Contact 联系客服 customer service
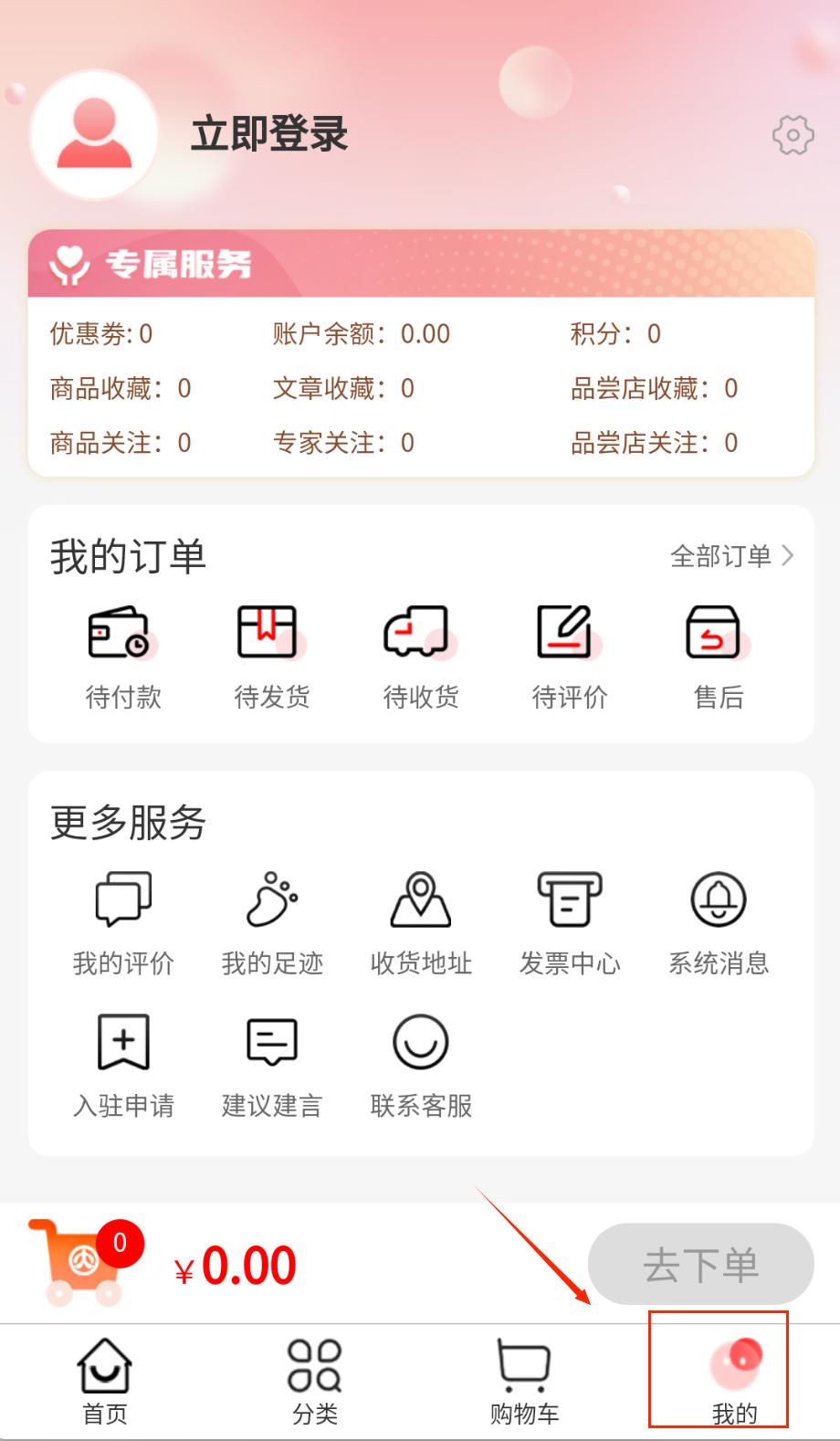The width and height of the screenshot is (840, 1441). coord(420,1065)
